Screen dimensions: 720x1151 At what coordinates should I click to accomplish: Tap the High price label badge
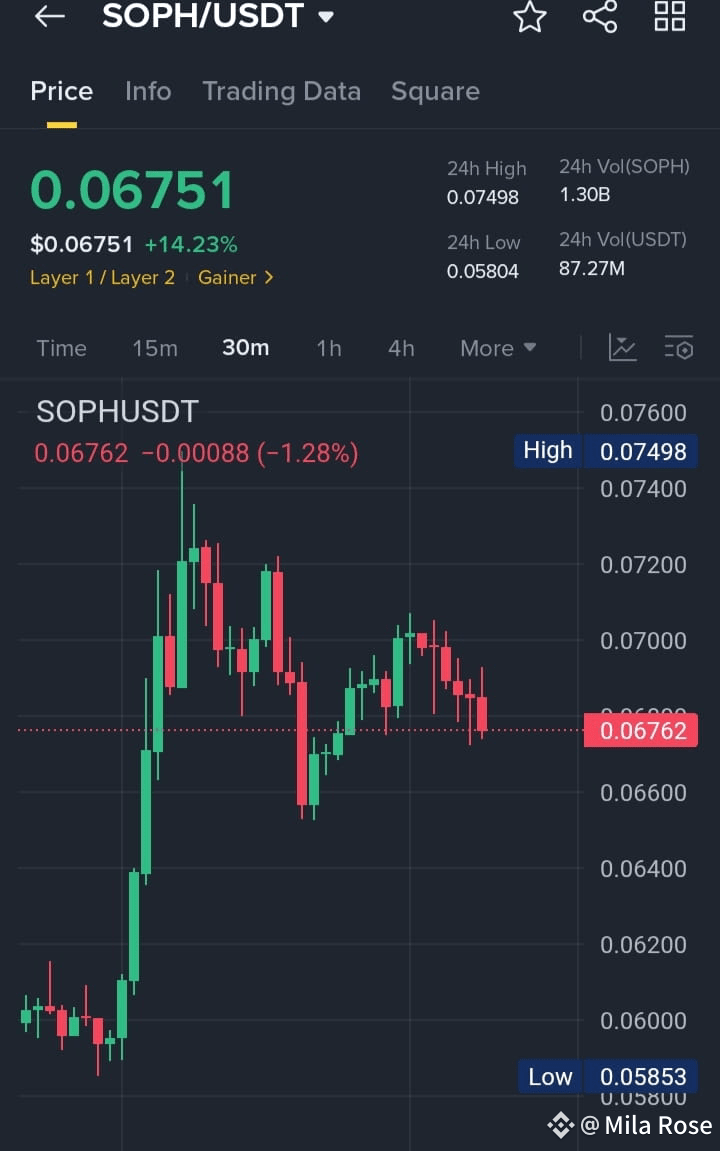tap(547, 450)
